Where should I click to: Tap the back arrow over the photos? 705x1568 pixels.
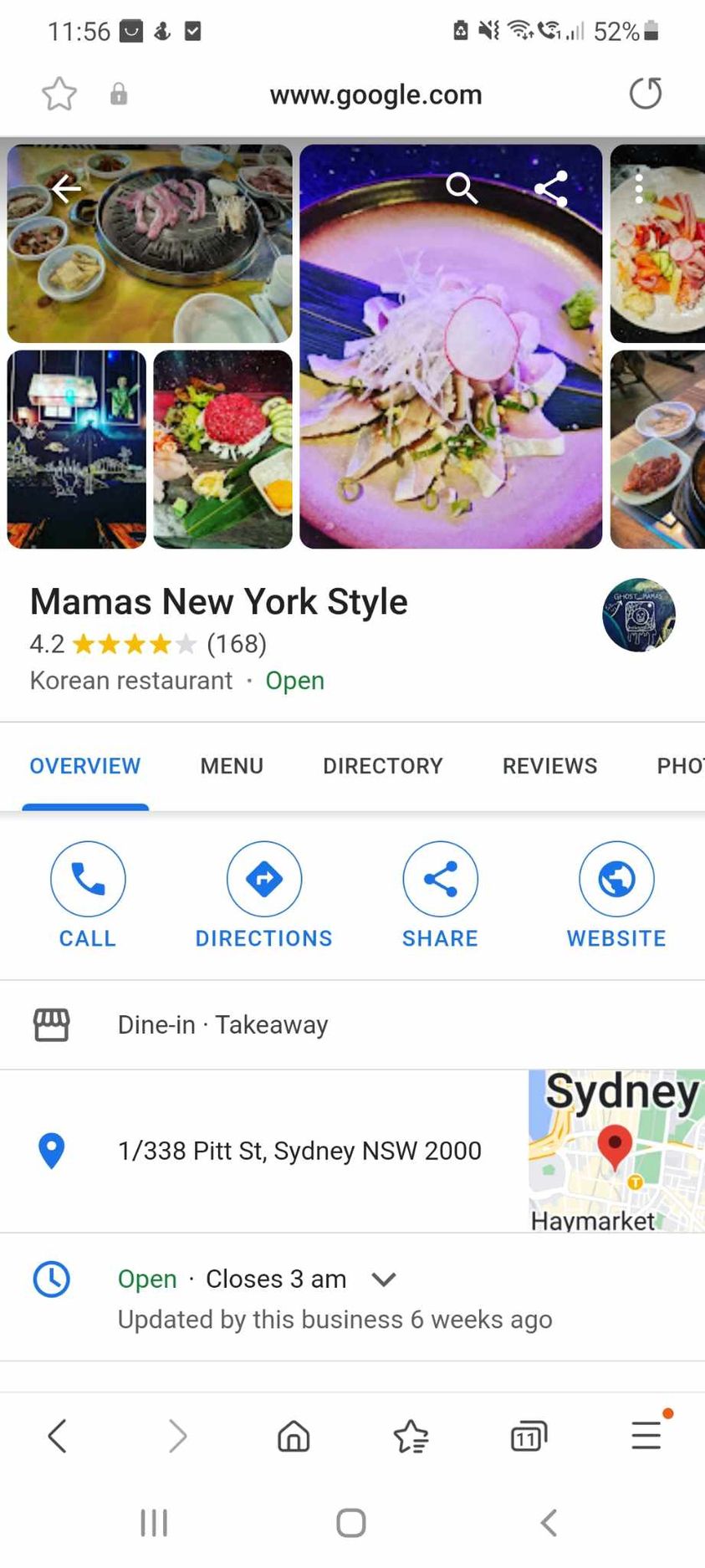click(66, 189)
